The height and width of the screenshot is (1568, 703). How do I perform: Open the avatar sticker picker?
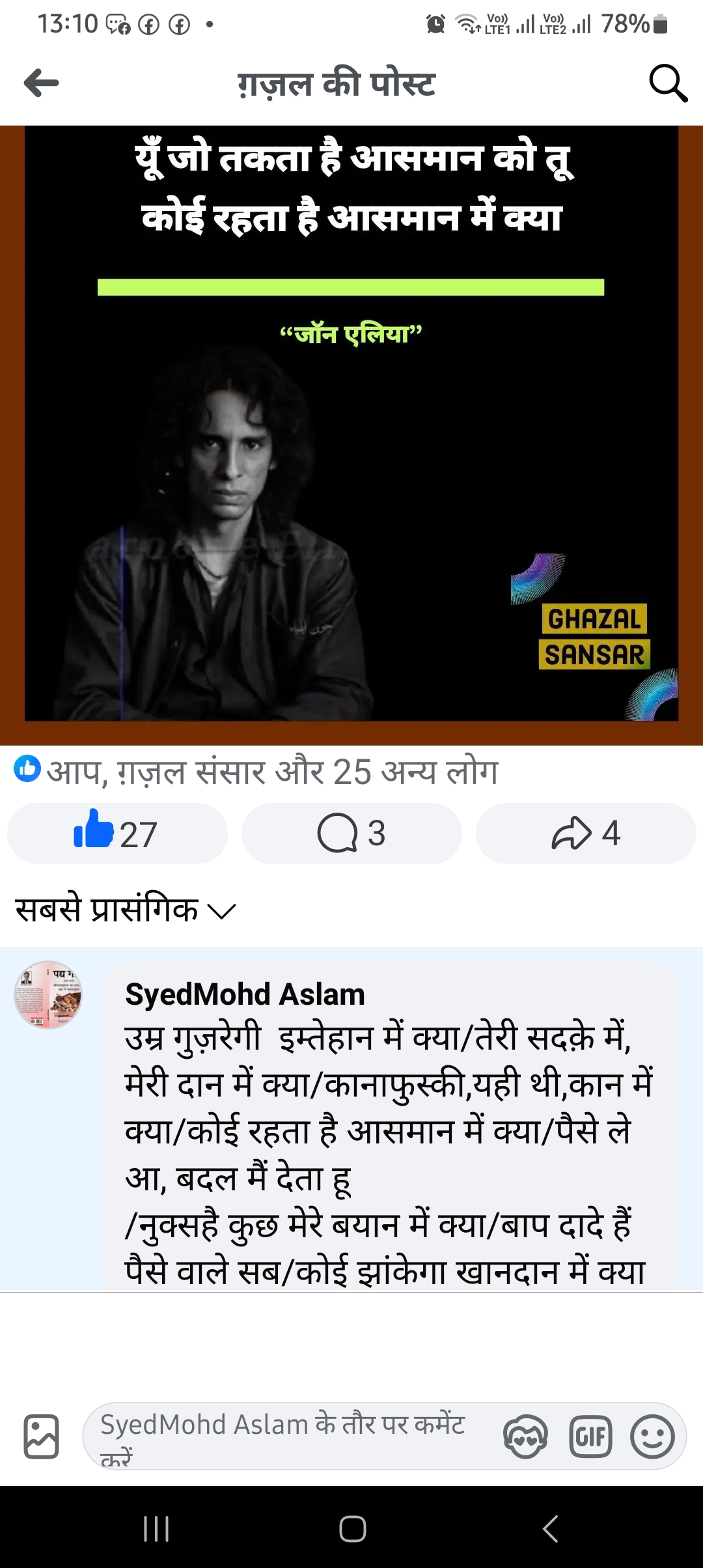coord(525,1436)
